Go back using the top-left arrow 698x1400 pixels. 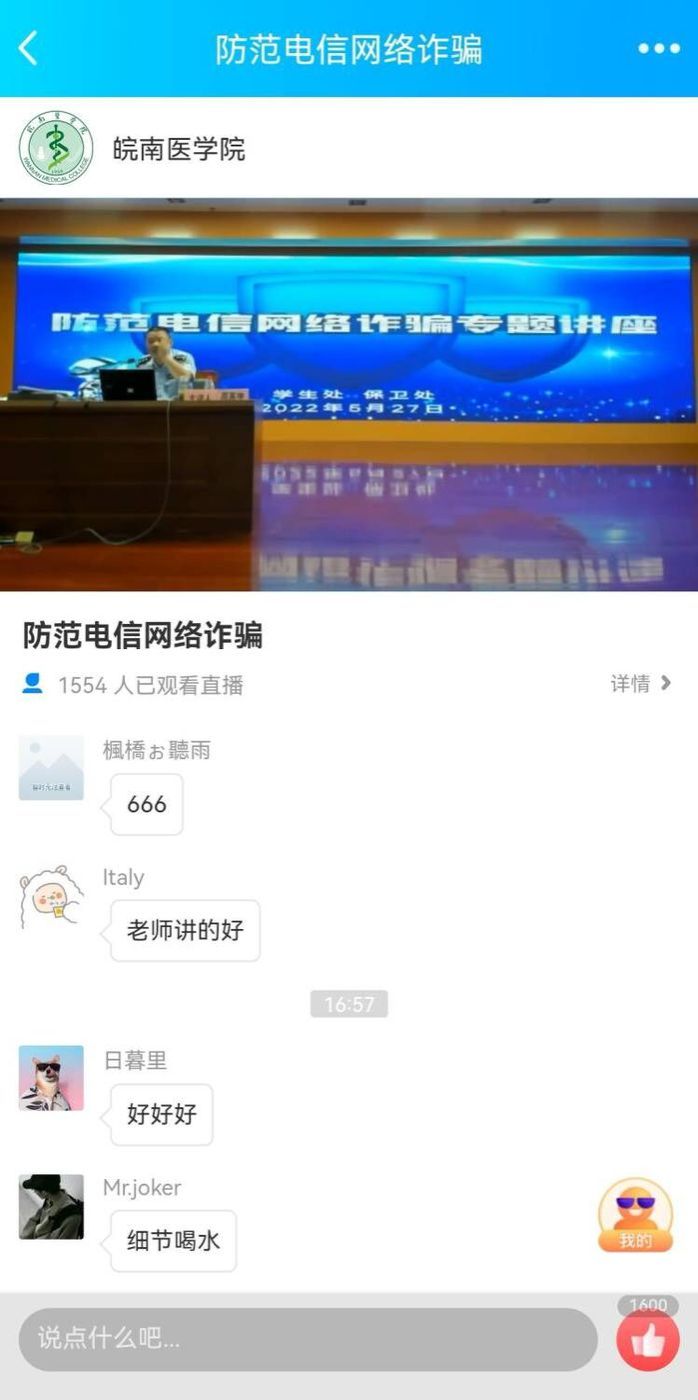coord(28,48)
